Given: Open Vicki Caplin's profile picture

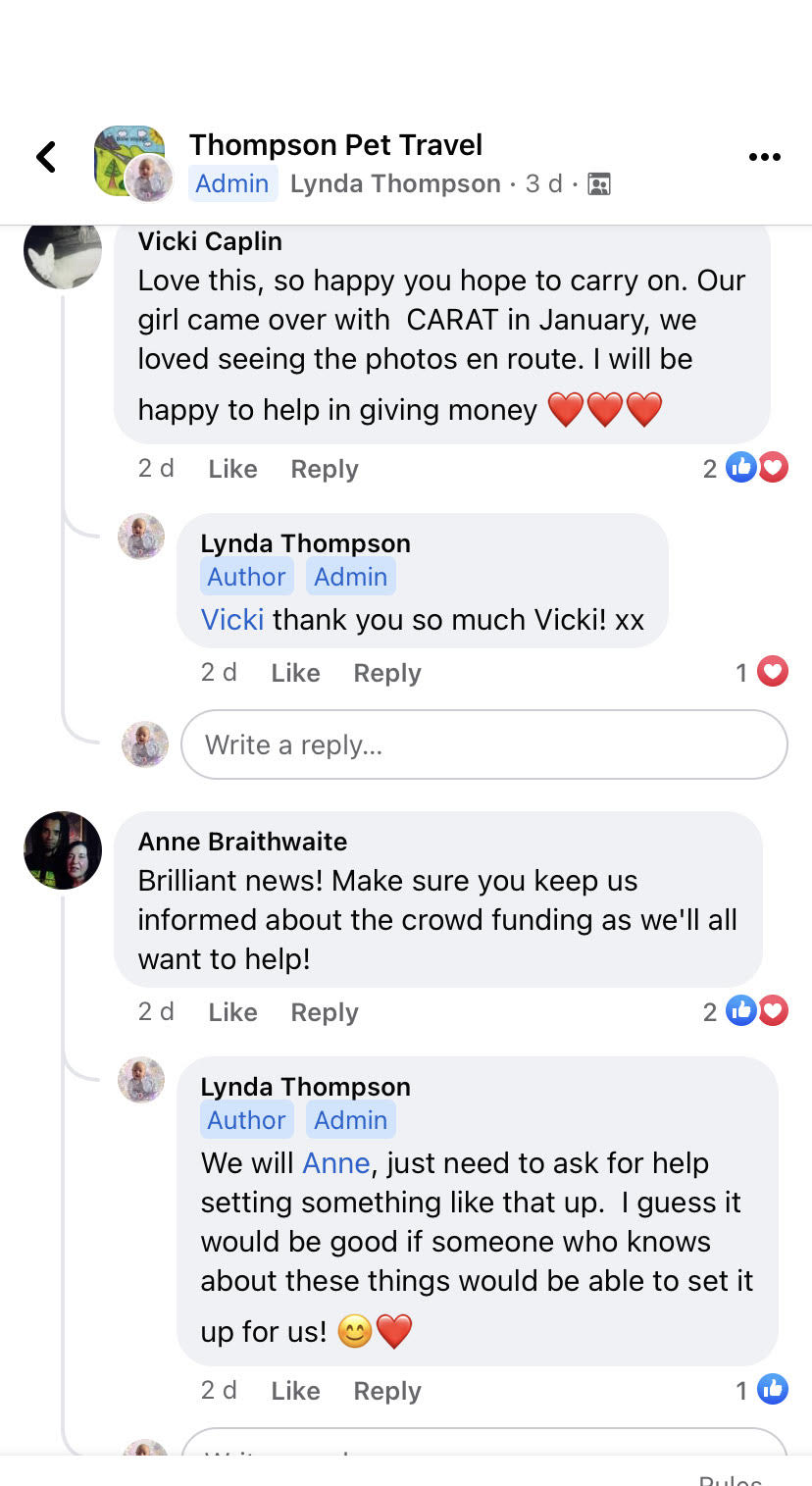Looking at the screenshot, I should click(x=63, y=252).
